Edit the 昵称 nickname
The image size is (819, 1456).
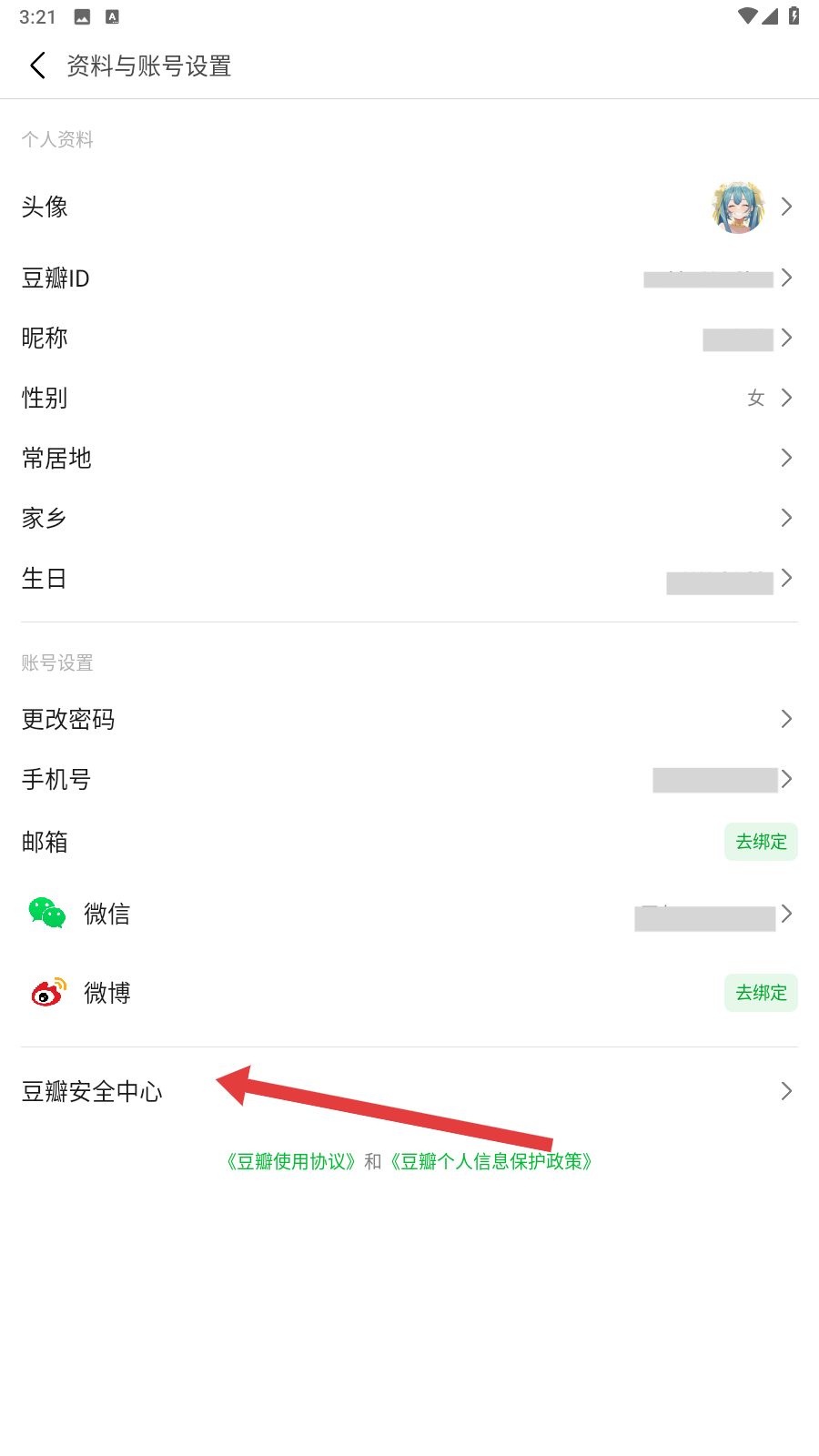(x=409, y=338)
